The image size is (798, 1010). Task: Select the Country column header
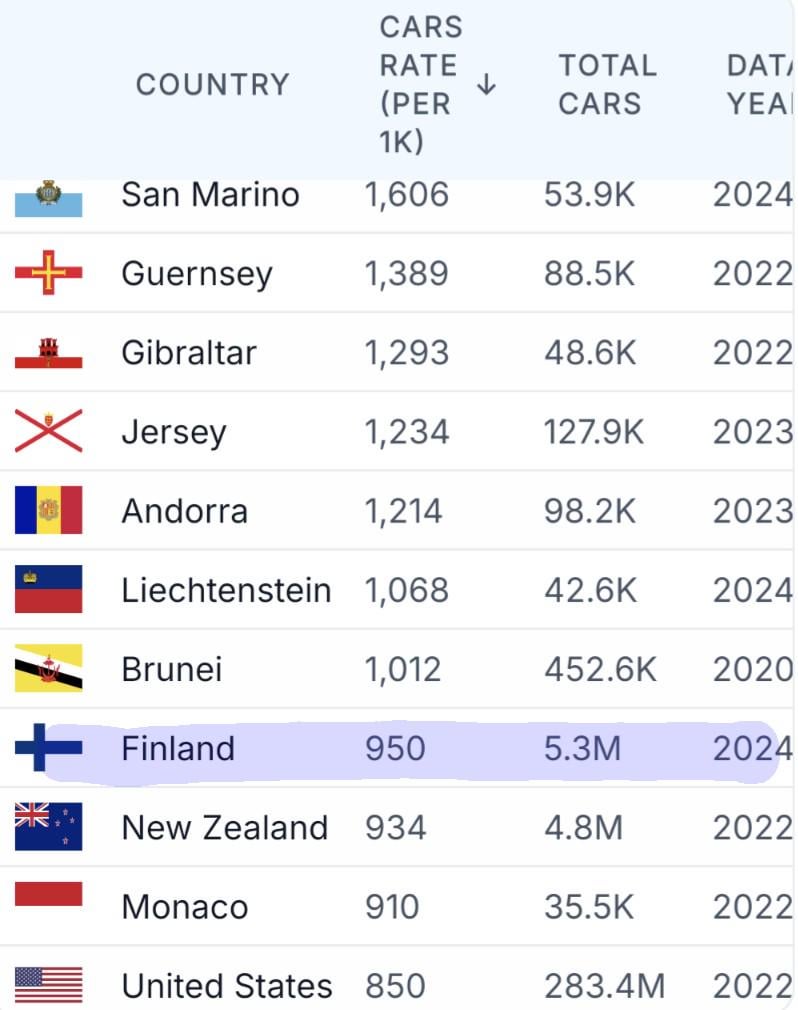212,84
